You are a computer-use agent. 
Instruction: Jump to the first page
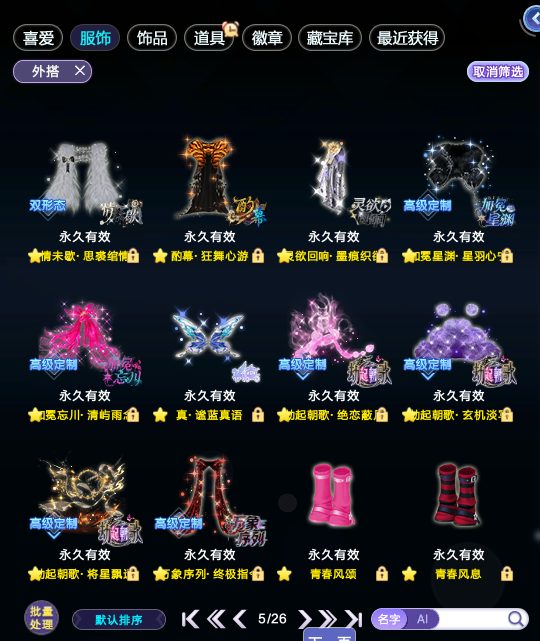(x=190, y=619)
